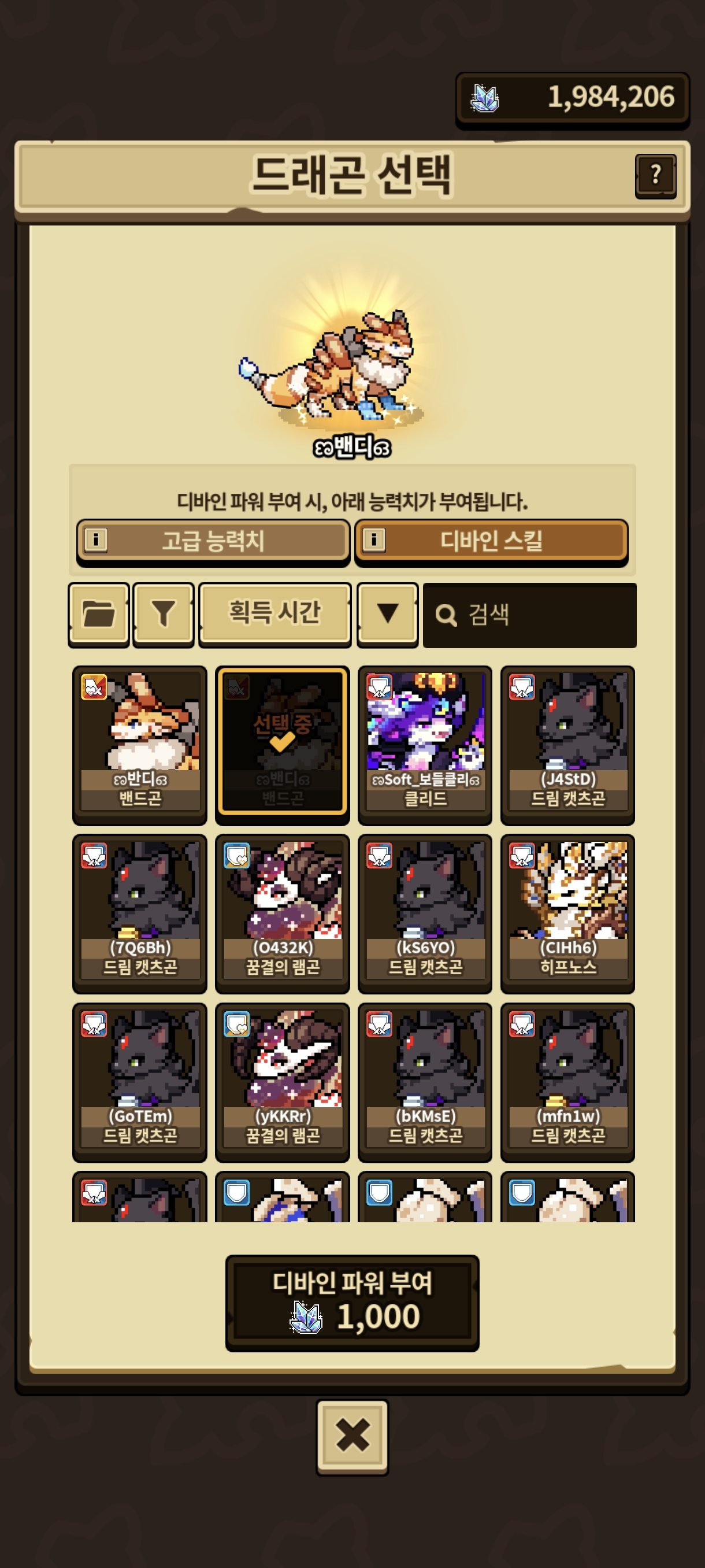Choose the (O432K) 꿈결의 램곤 card
This screenshot has height=1568, width=705.
pyautogui.click(x=282, y=912)
